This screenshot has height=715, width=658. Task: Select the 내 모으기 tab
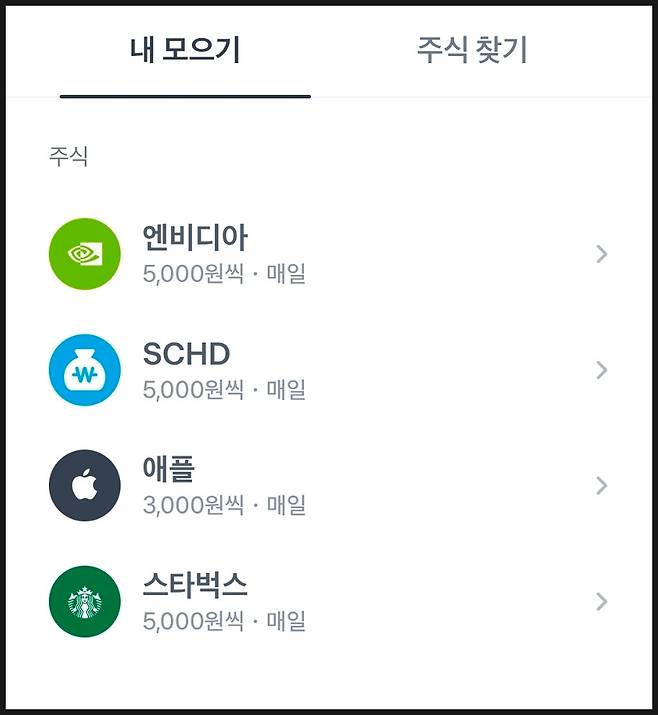pos(185,50)
